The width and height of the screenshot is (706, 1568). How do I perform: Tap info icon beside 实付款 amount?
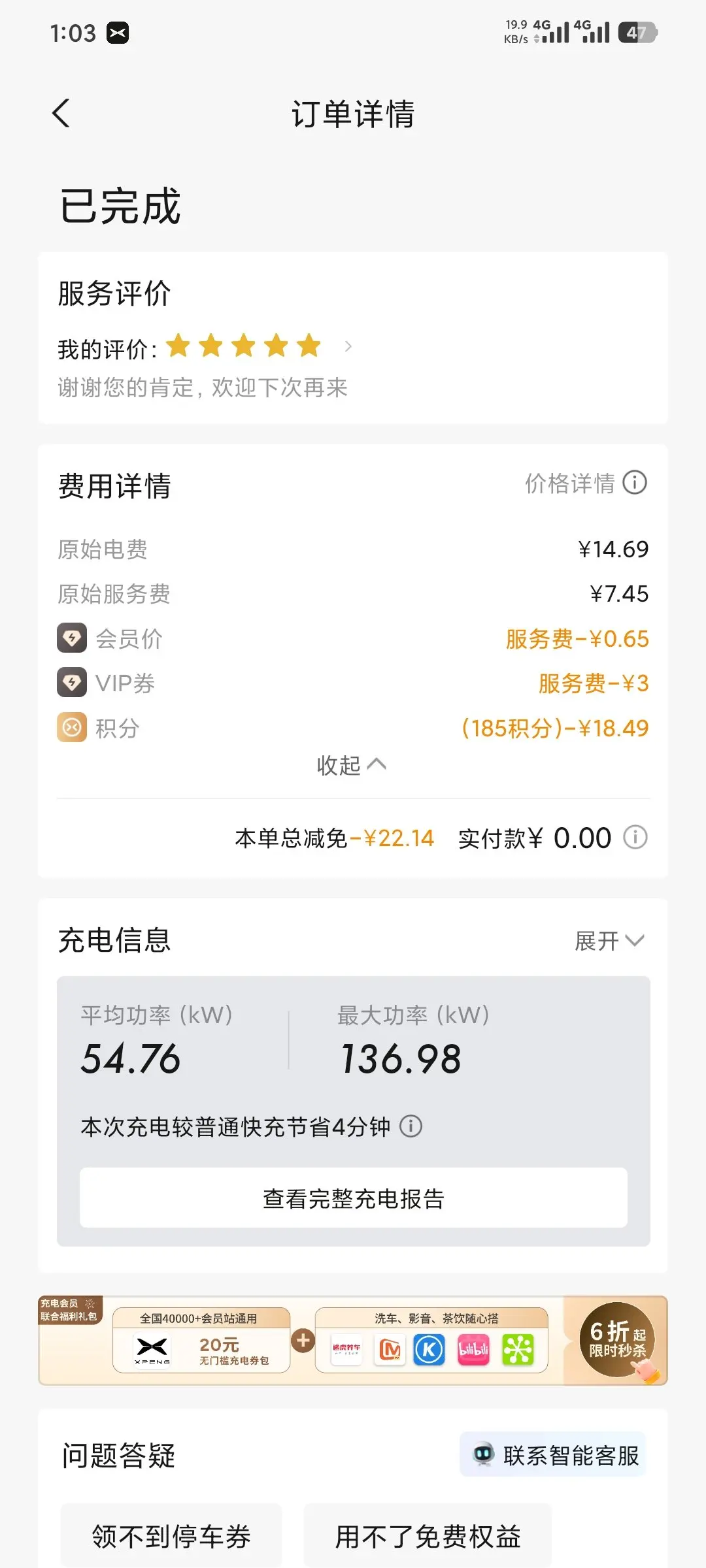(635, 837)
